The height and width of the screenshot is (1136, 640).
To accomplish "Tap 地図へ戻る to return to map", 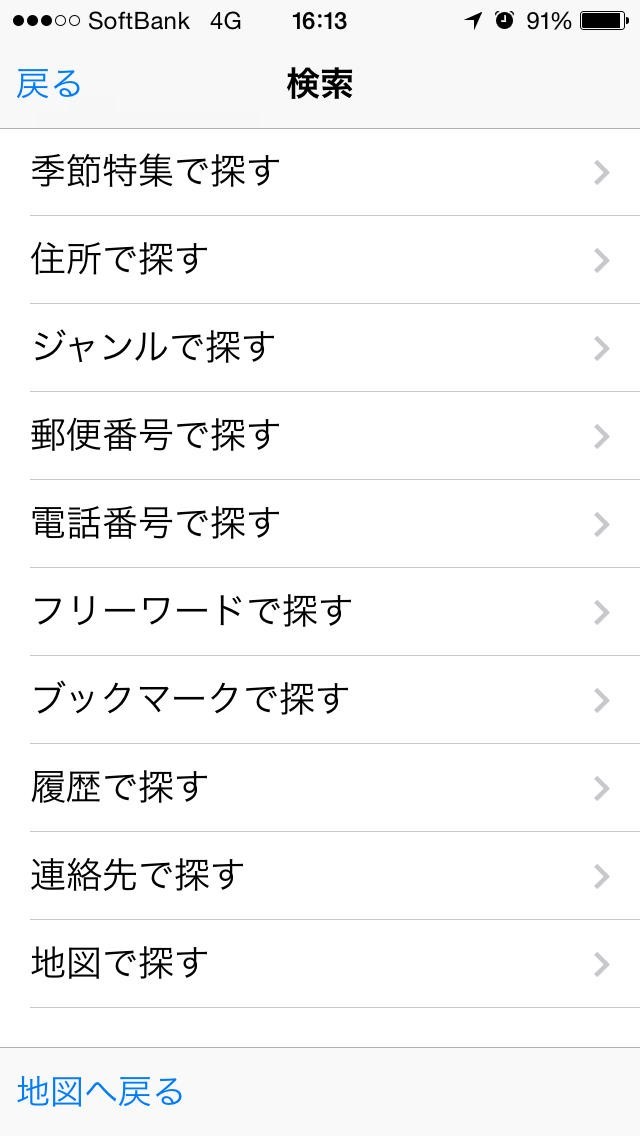I will coord(100,1092).
